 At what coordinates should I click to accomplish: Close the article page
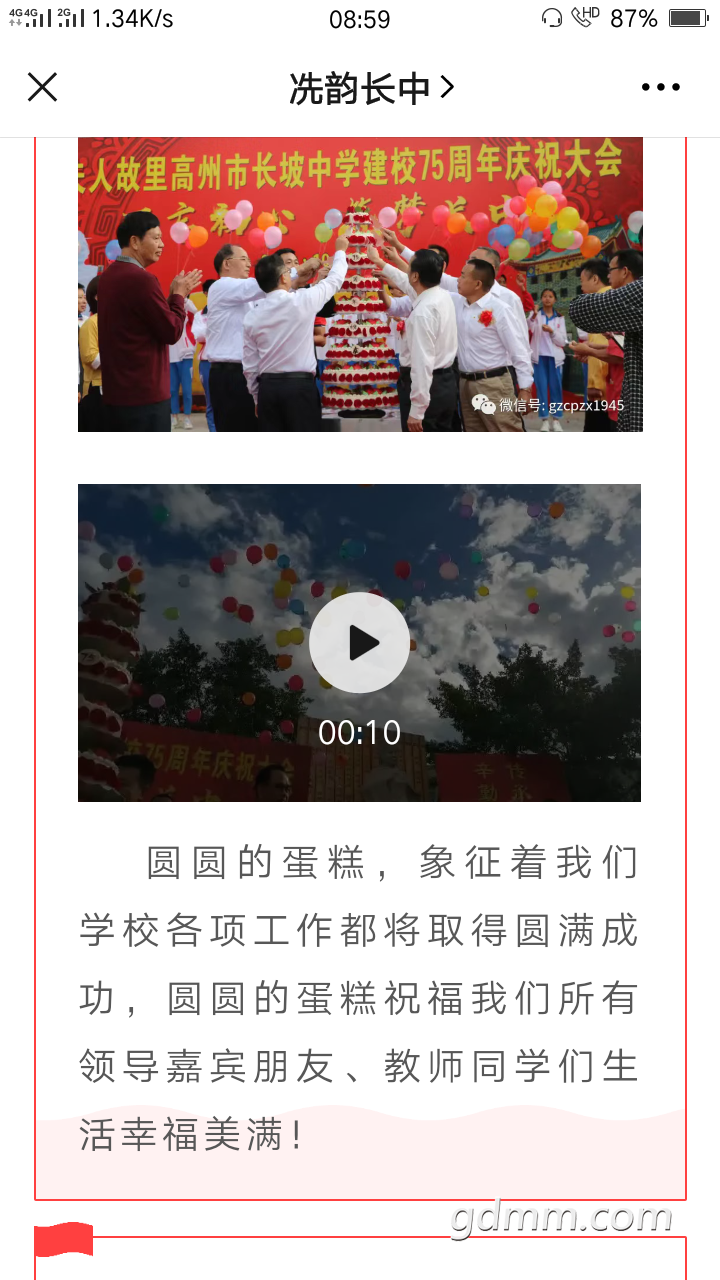click(x=42, y=88)
